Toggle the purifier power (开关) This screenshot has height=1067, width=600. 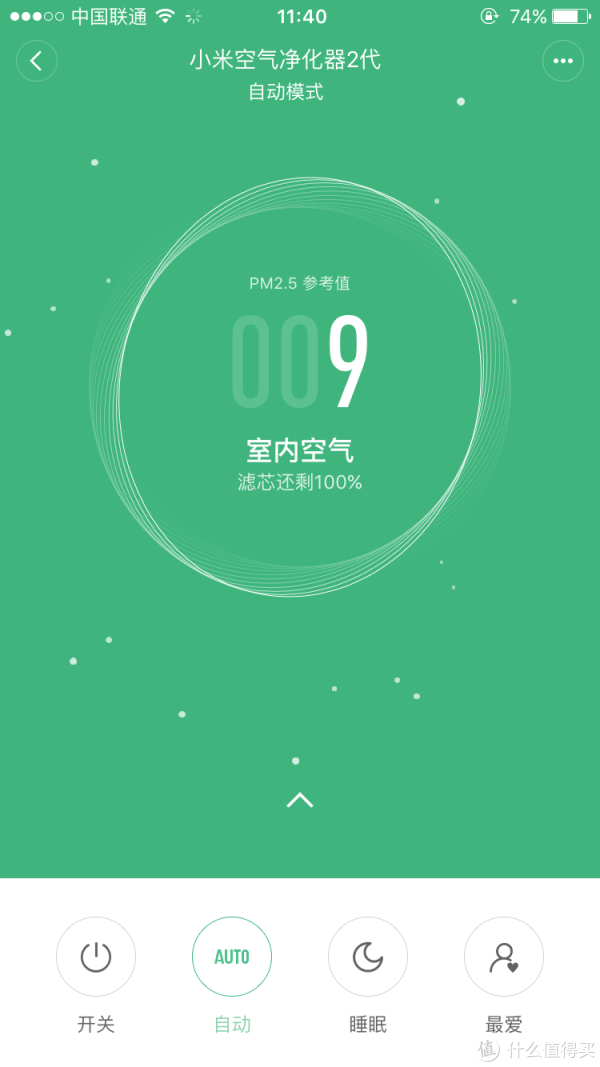(x=96, y=957)
